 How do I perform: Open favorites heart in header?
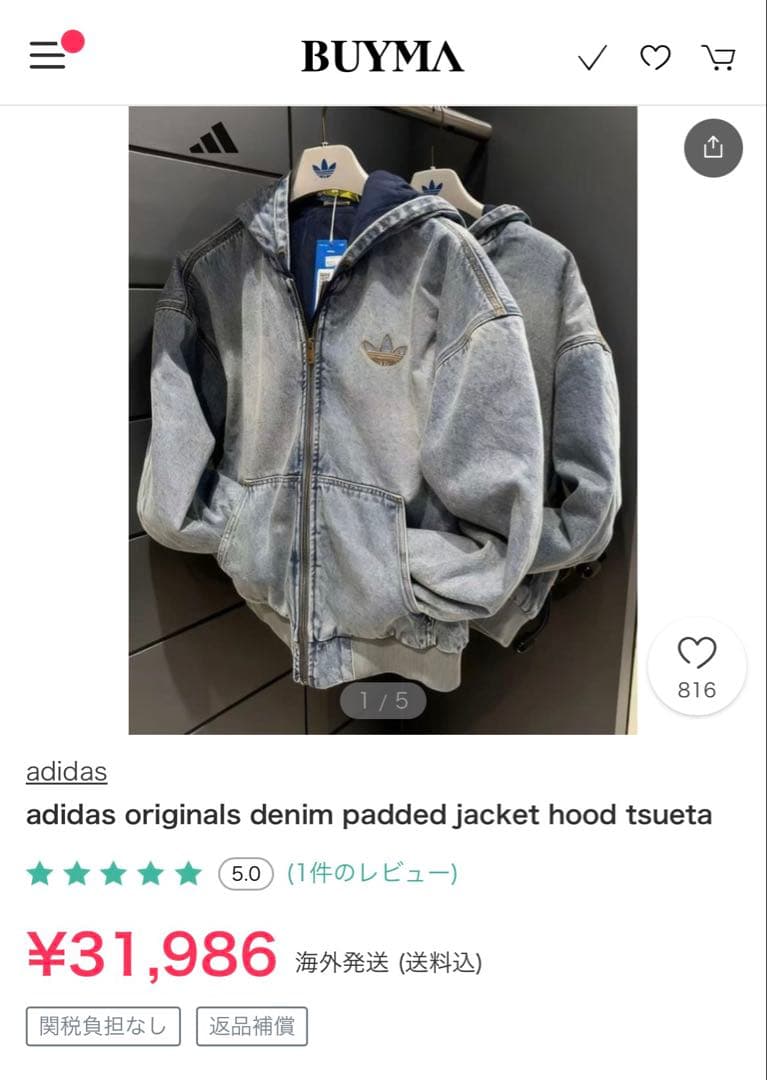pyautogui.click(x=655, y=58)
